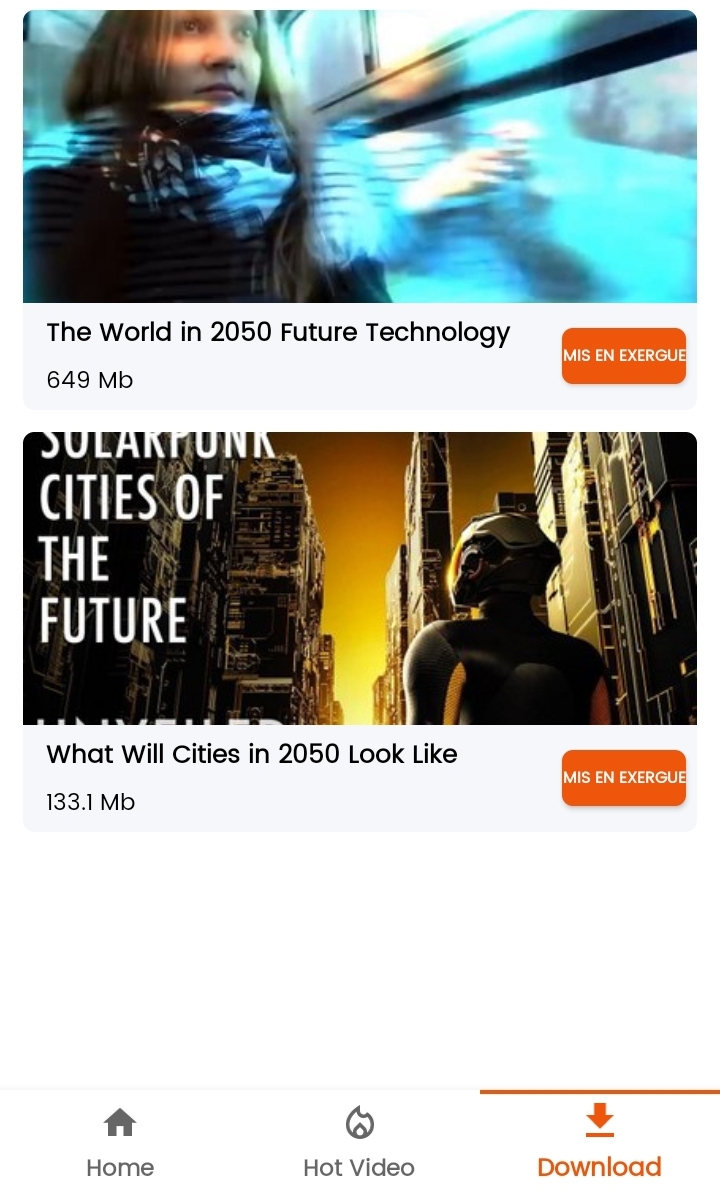Select the Download tab
720x1195 pixels.
(599, 1143)
